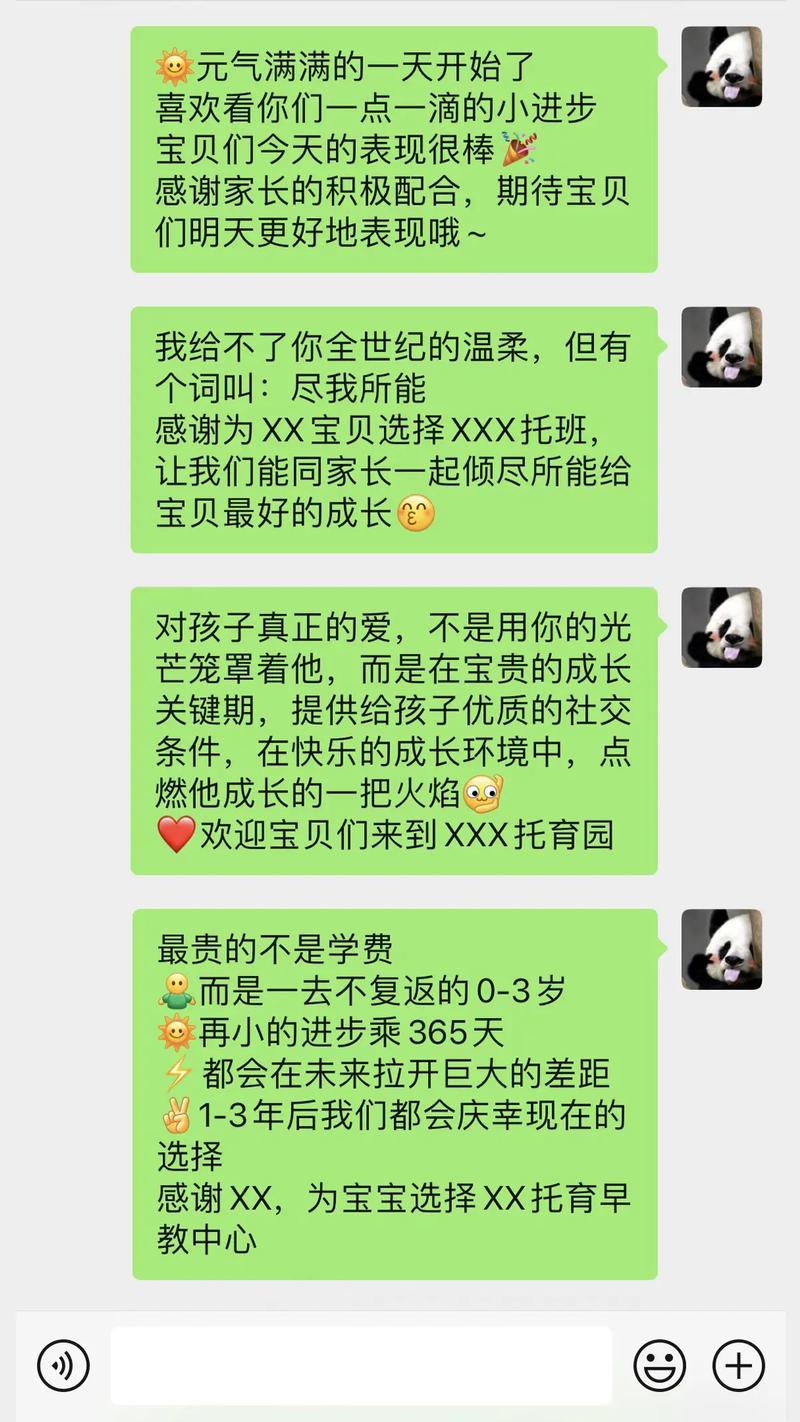Focus the message text input field
This screenshot has height=1422, width=800.
click(361, 1365)
